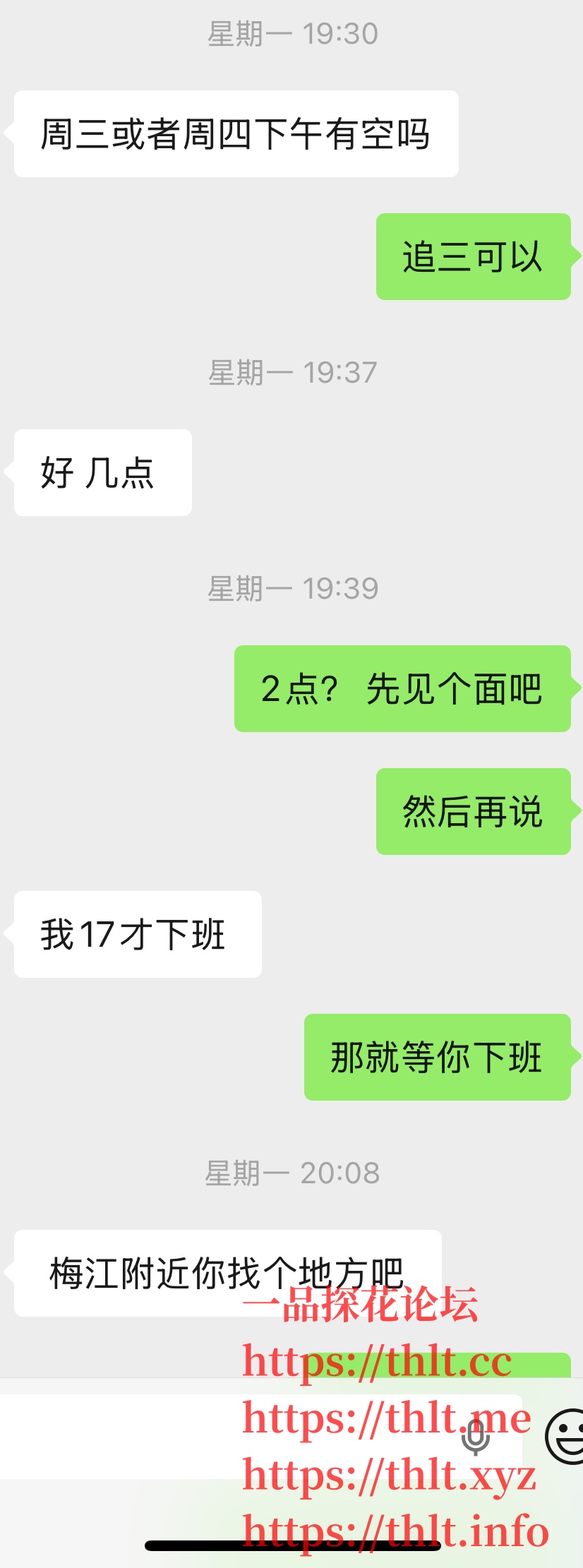Screen dimensions: 583x1568
Task: Select the timestamp 星期一 19:39
Action: (291, 587)
